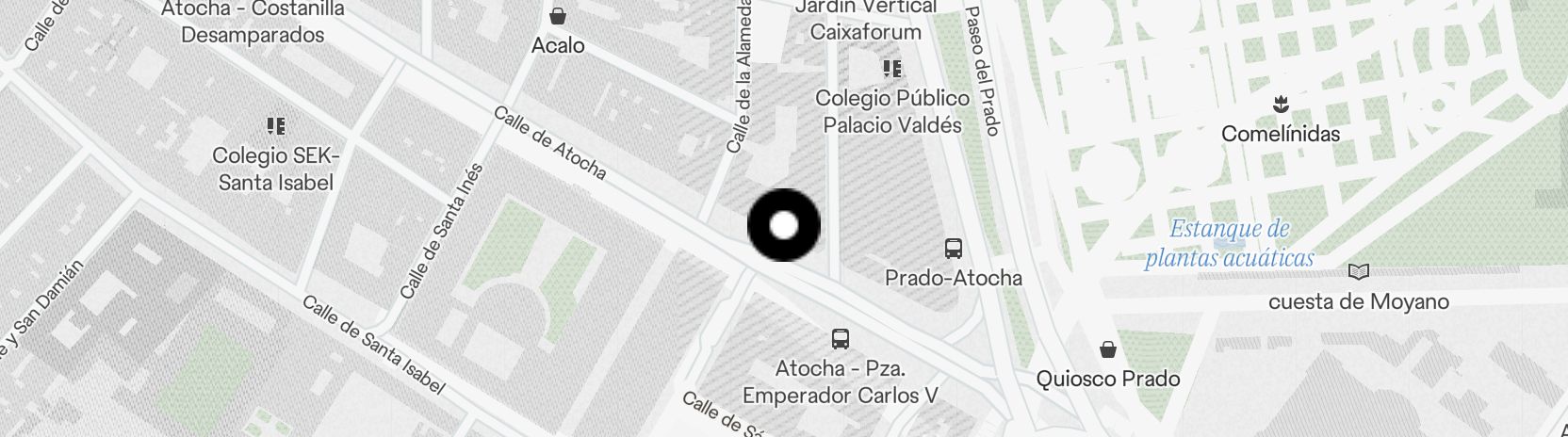Open the cuesta de Moyano marker
Screen dimensions: 1568x437
coord(1358,272)
